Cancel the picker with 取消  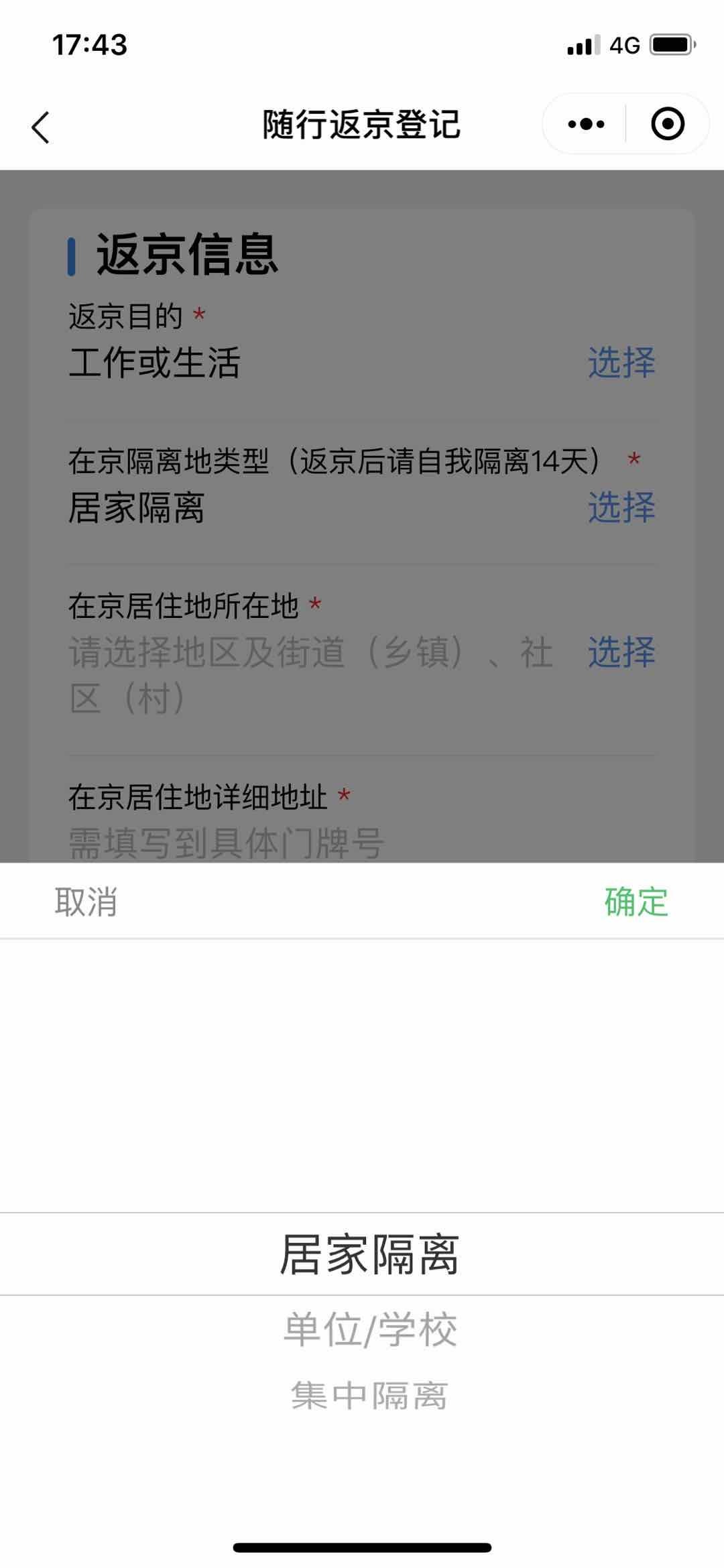click(x=86, y=902)
